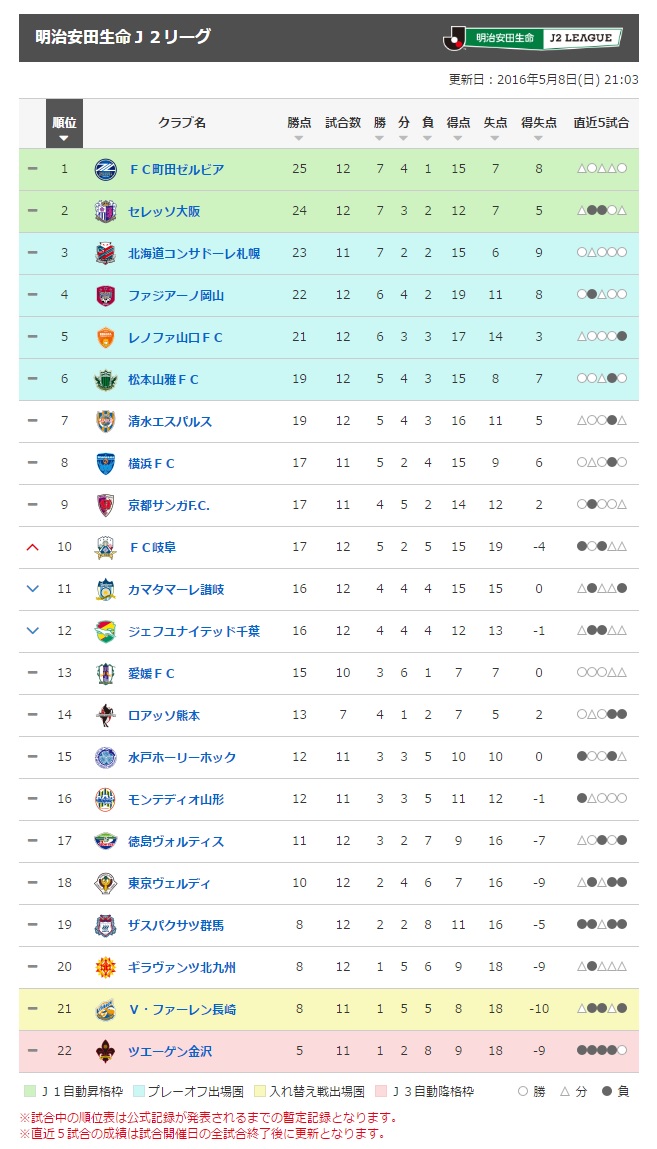The height and width of the screenshot is (1149, 657).
Task: View V・ファーレン長崎 club details
Action: pyautogui.click(x=182, y=1010)
